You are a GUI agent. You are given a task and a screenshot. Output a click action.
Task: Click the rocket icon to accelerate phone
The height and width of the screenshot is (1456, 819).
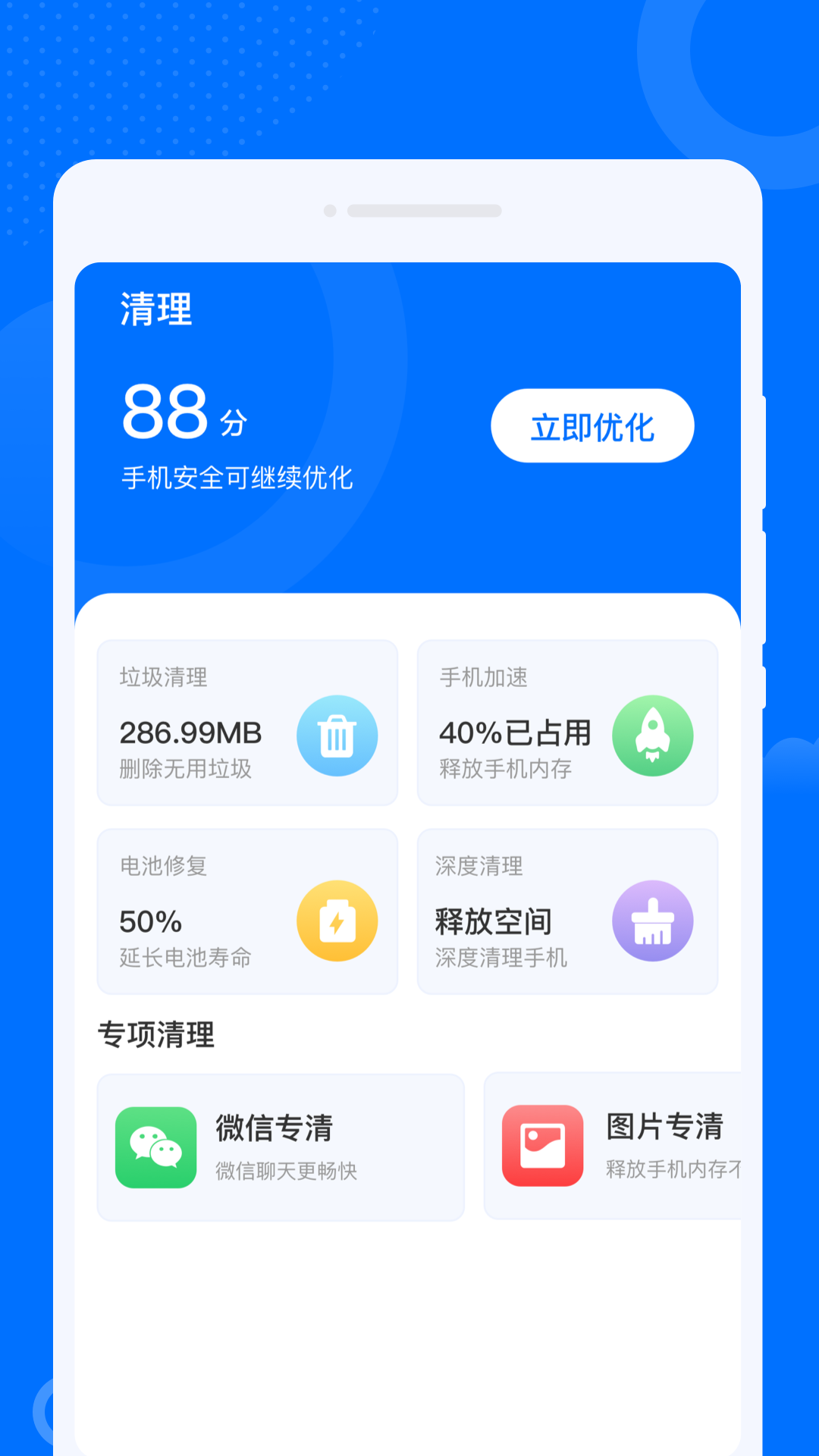coord(654,735)
